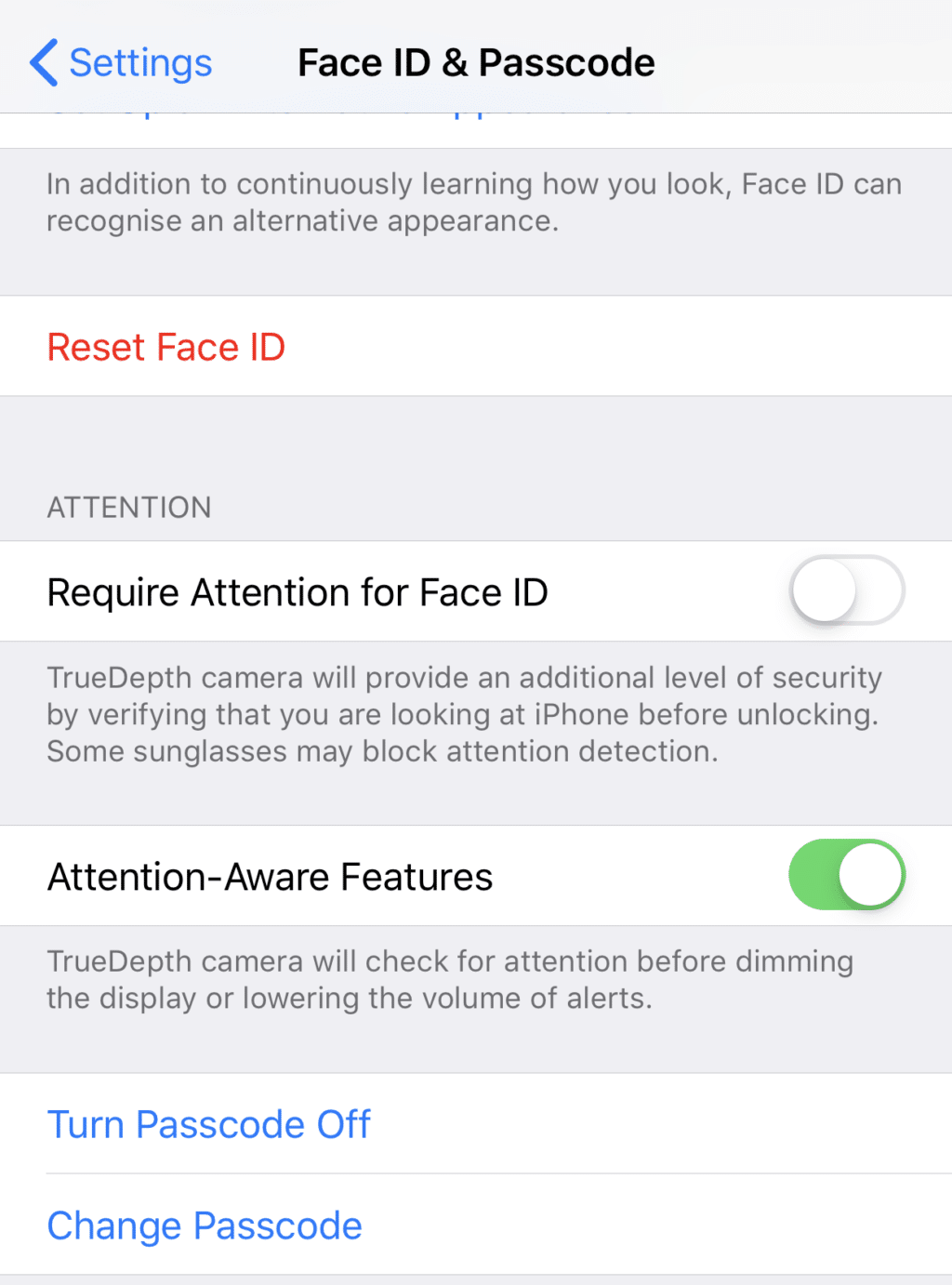Tap Reset Face ID
952x1285 pixels.
point(166,348)
